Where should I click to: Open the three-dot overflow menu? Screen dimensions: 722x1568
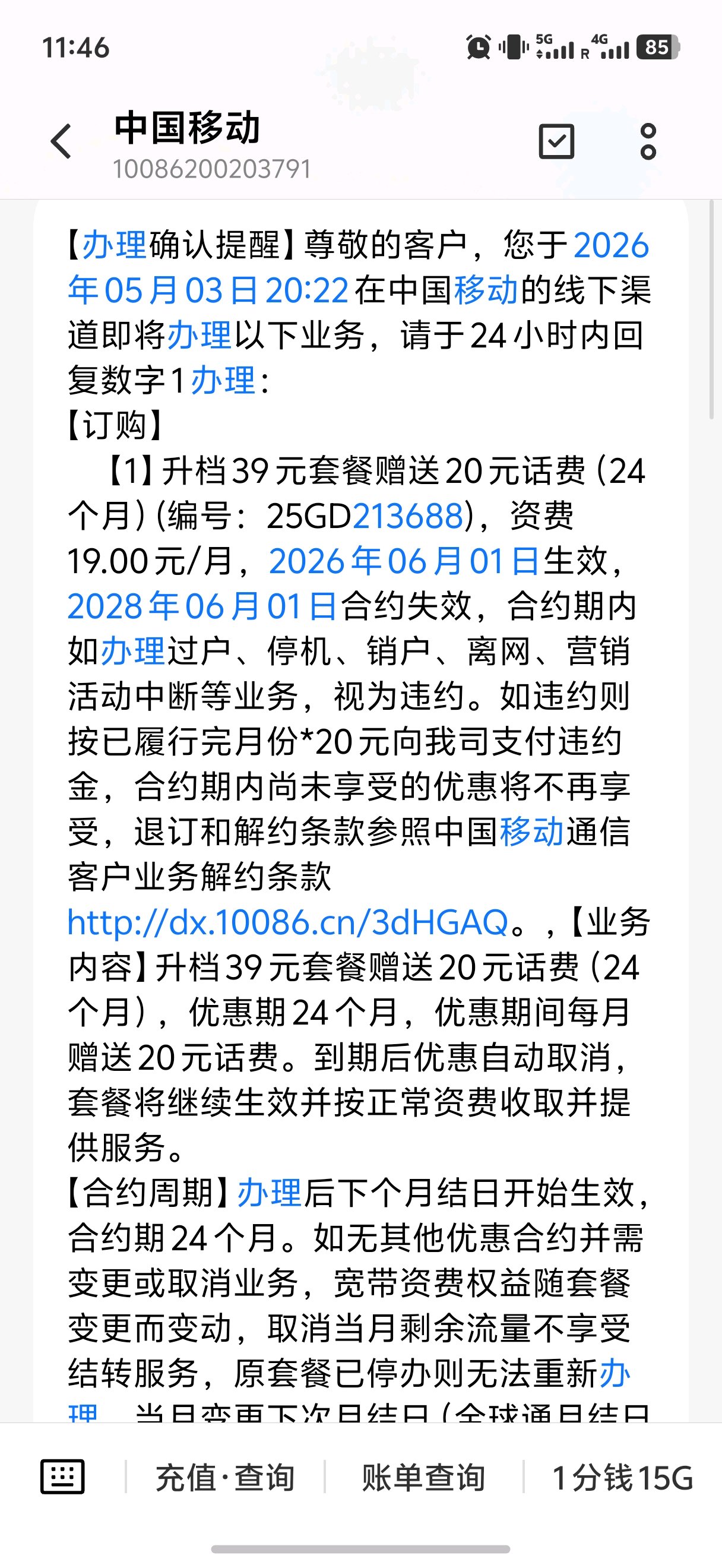point(648,141)
